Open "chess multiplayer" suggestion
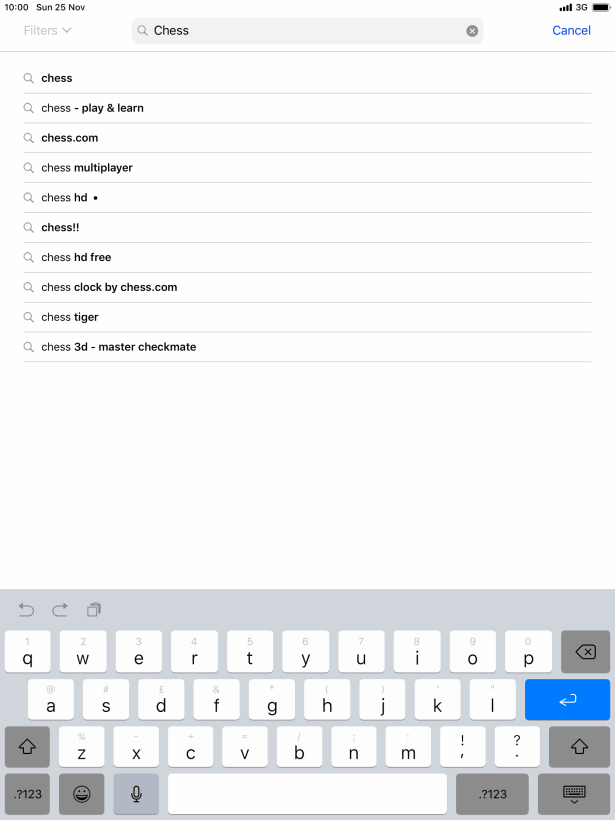615x820 pixels. [87, 168]
